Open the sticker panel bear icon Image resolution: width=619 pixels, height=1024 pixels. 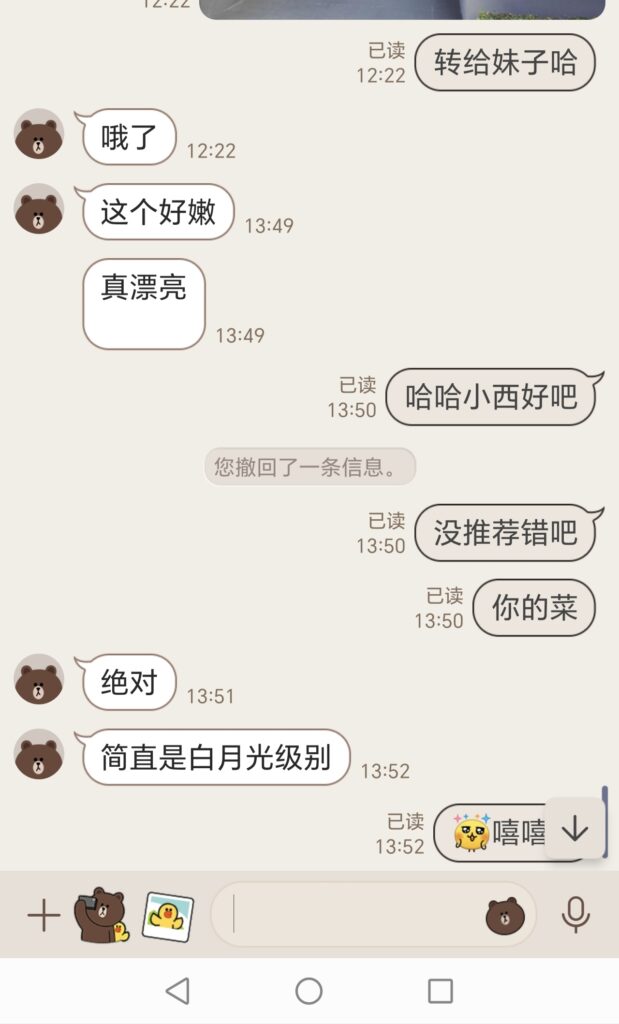click(506, 915)
